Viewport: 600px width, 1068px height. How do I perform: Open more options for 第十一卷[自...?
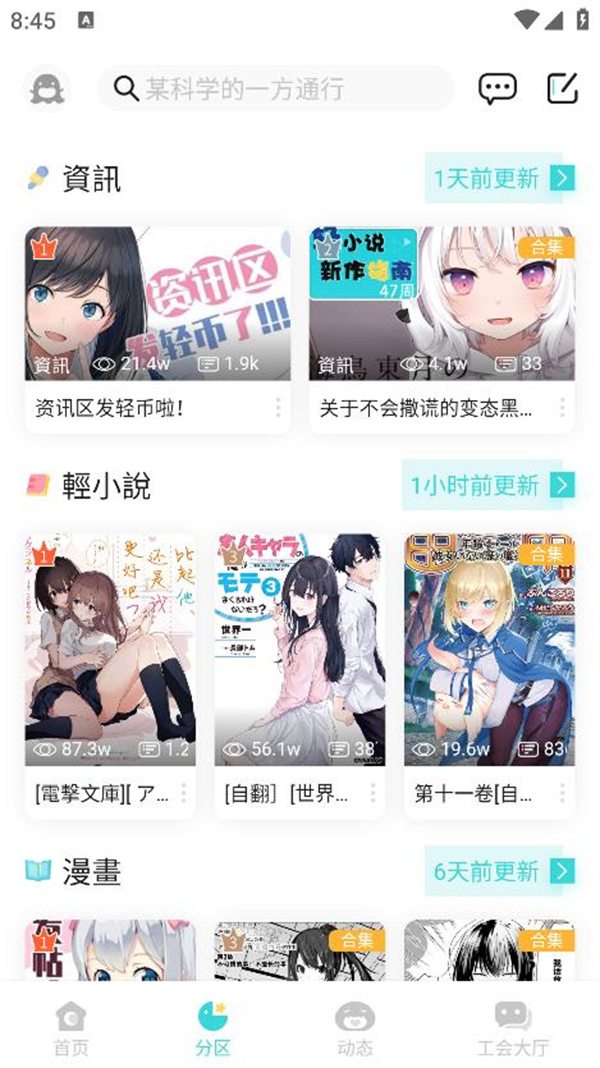(x=562, y=794)
